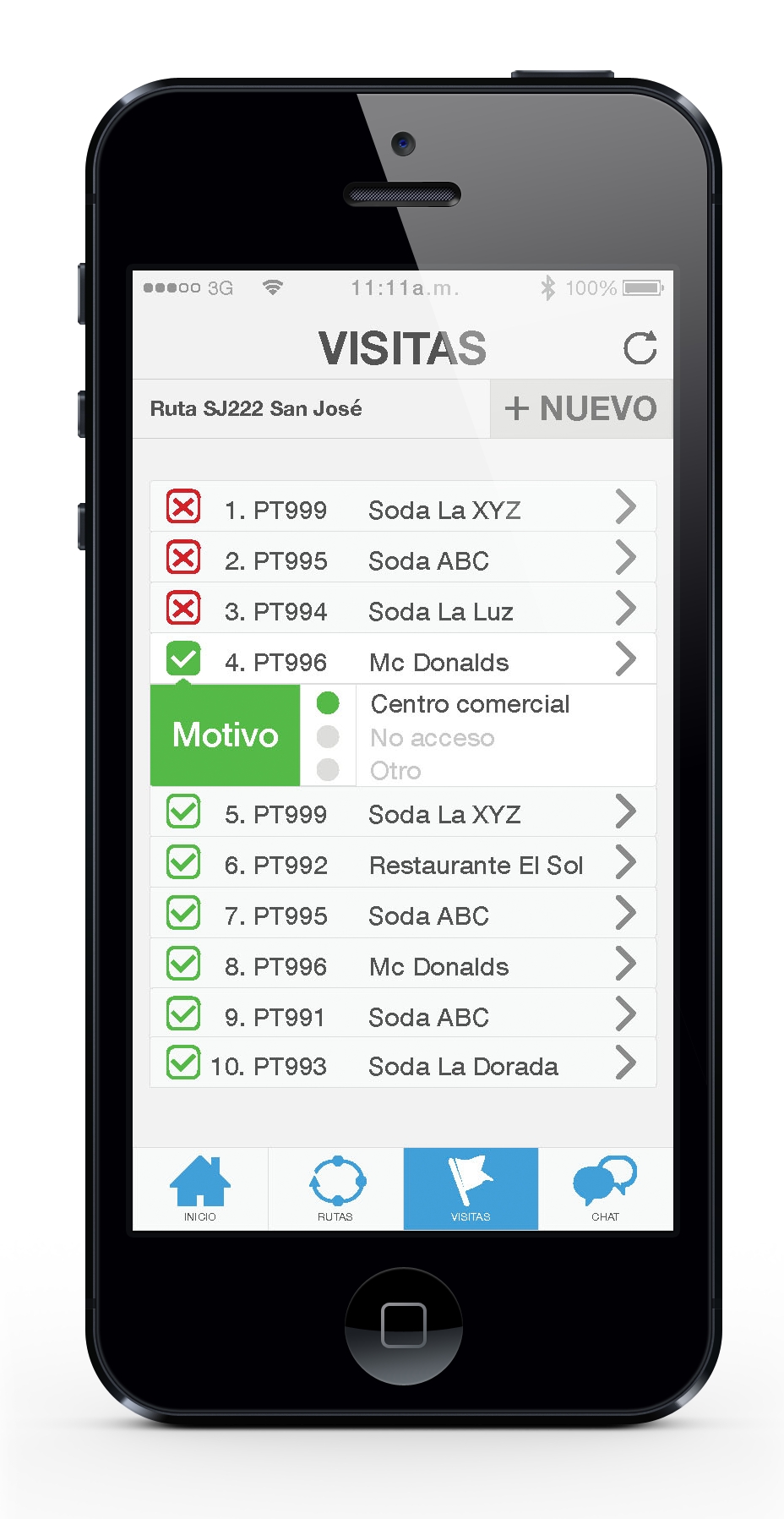
Task: Open visit 10. Soda La Dorada
Action: (403, 1066)
